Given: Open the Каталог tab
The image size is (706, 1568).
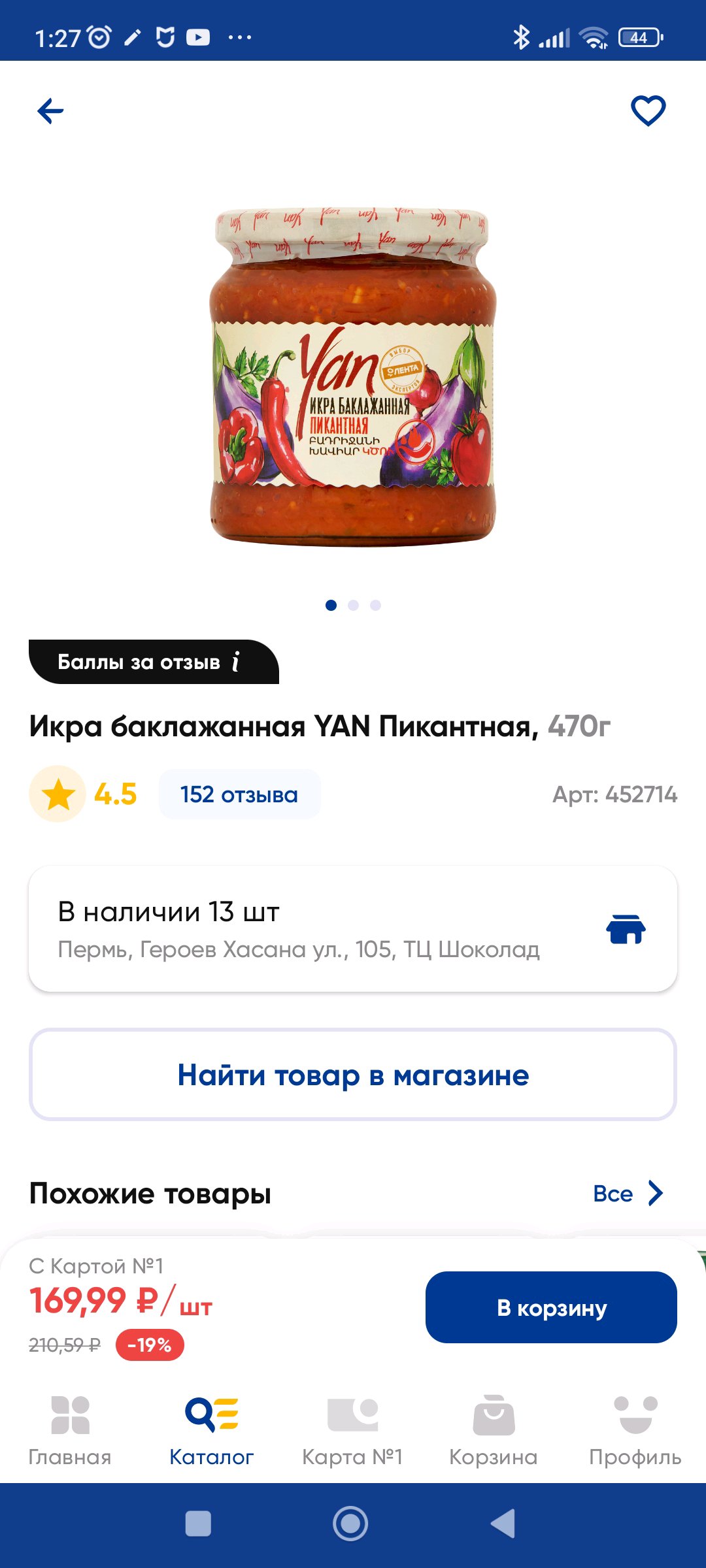Looking at the screenshot, I should (x=211, y=1431).
